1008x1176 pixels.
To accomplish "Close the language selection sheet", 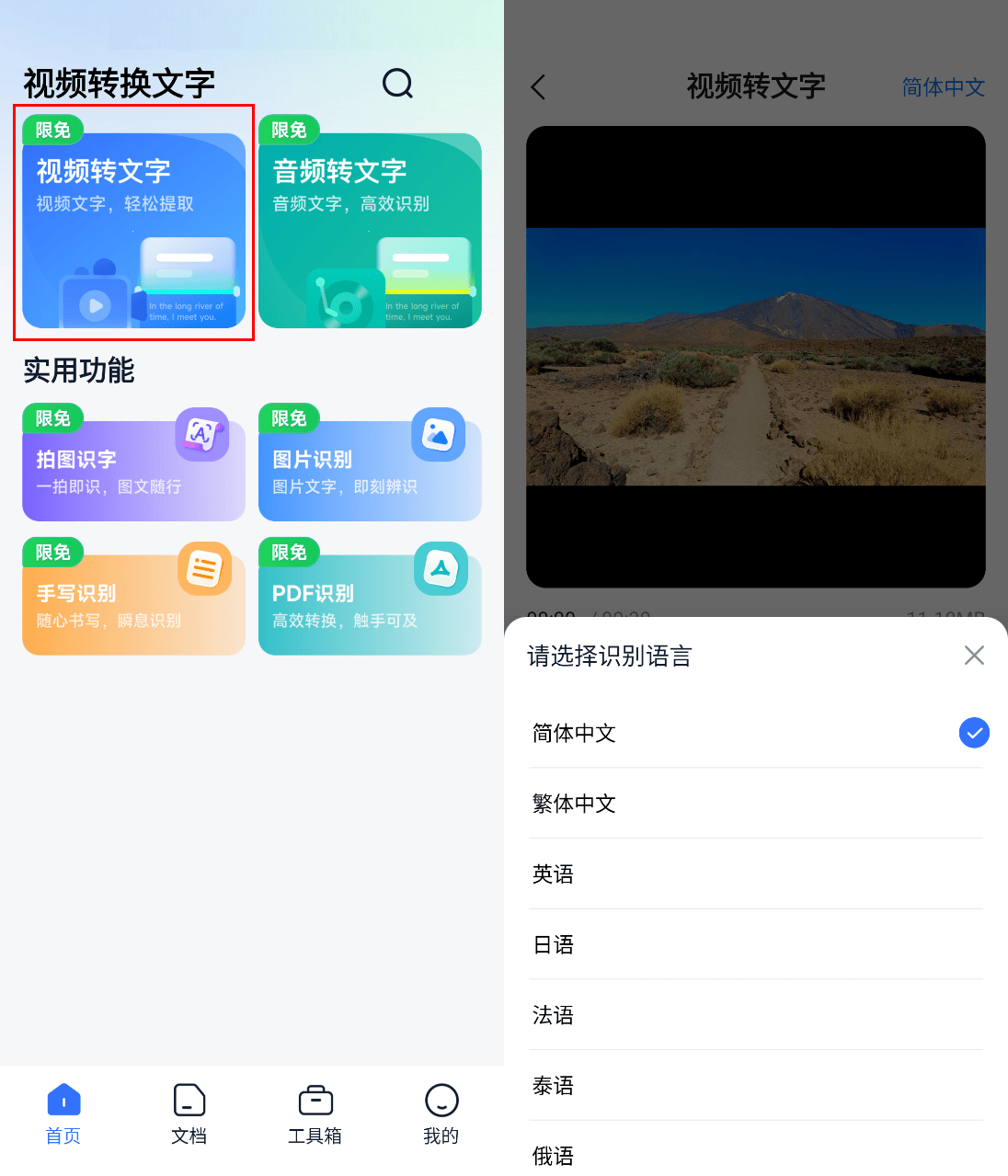I will pos(974,655).
